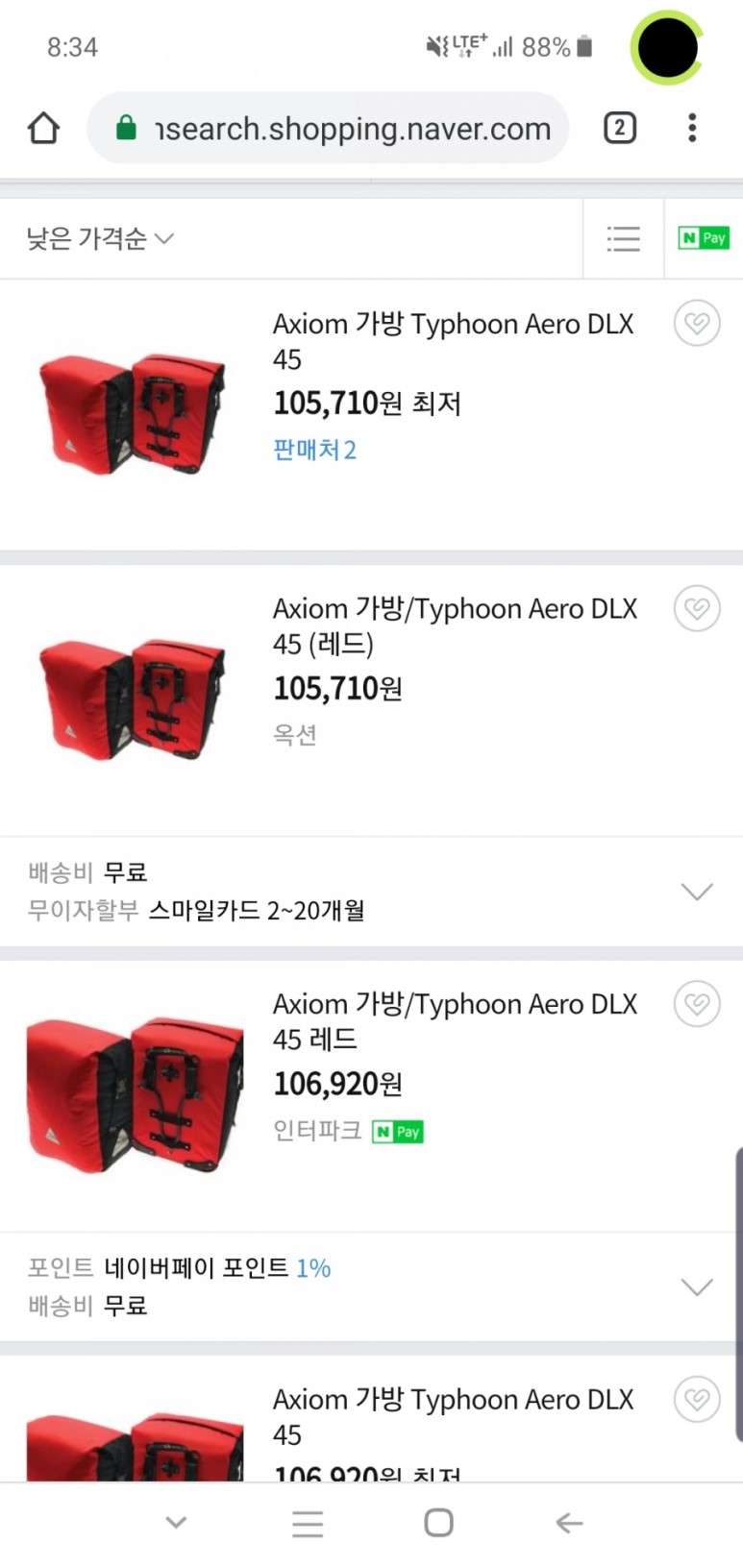
Task: Open the 판매처 2 sellers link
Action: coord(314,450)
